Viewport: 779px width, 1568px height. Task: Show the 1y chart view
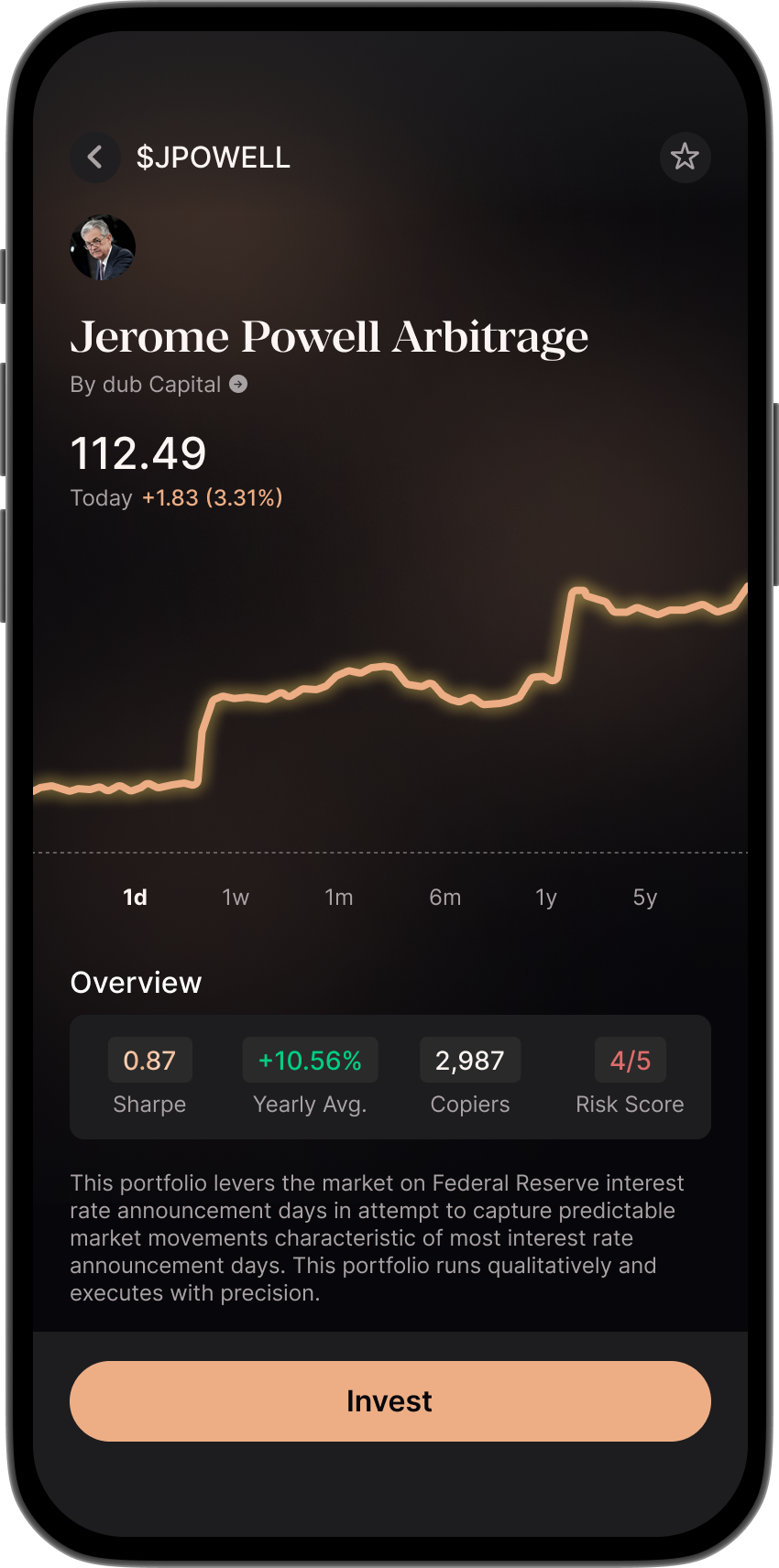[545, 898]
